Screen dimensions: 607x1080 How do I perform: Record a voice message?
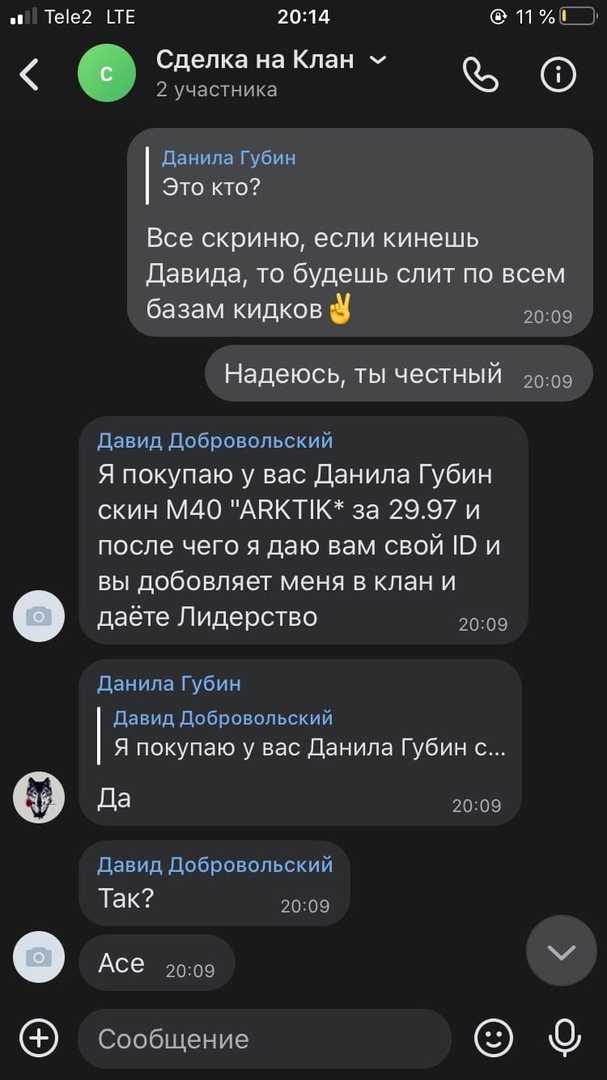pos(565,1038)
